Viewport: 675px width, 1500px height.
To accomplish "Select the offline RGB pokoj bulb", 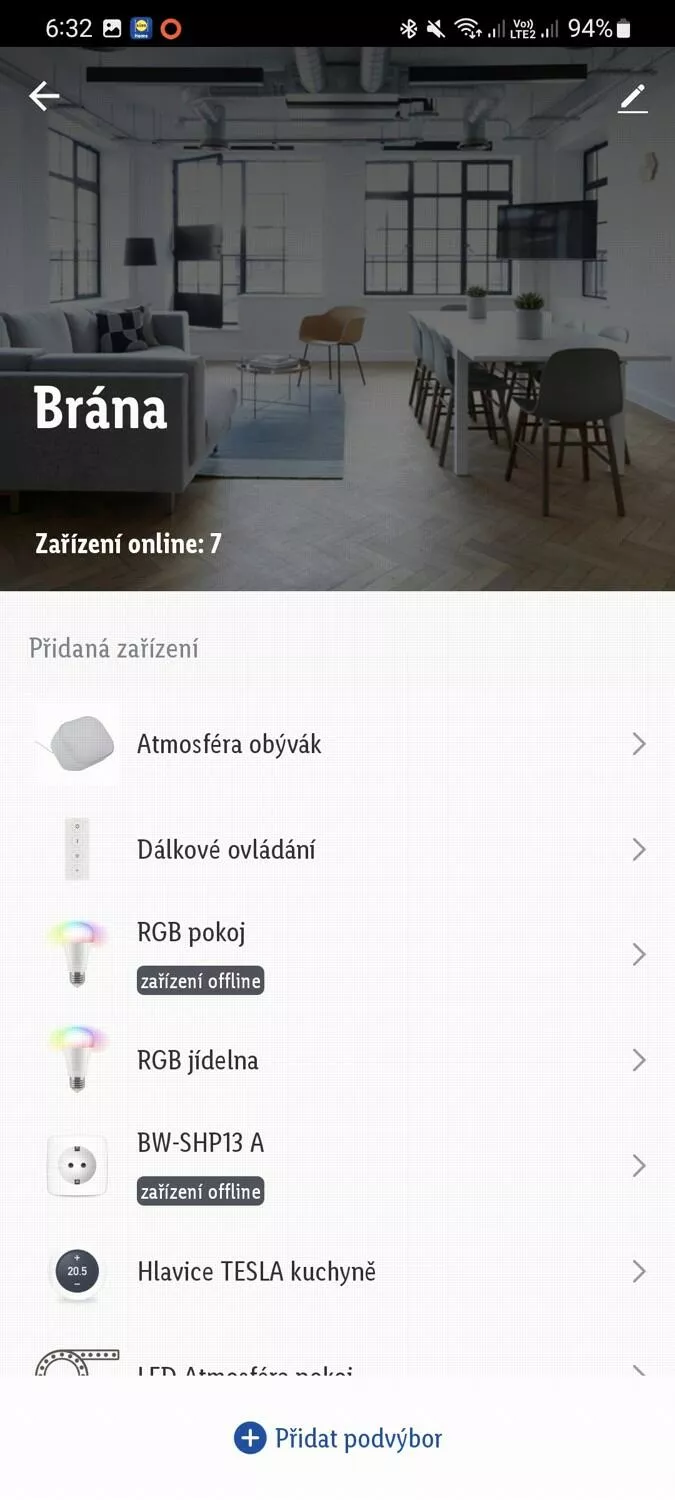I will point(337,955).
